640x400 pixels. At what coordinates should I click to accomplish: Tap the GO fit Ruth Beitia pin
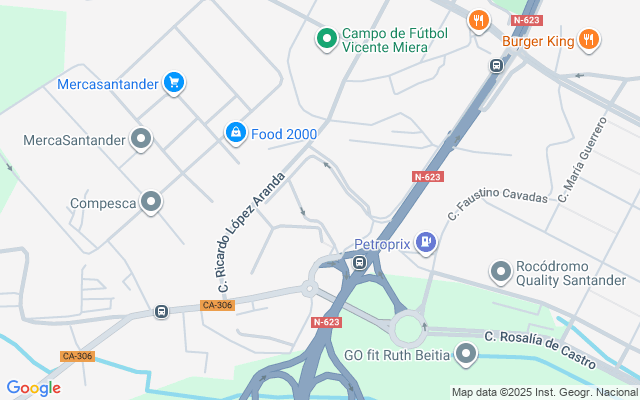[466, 352]
